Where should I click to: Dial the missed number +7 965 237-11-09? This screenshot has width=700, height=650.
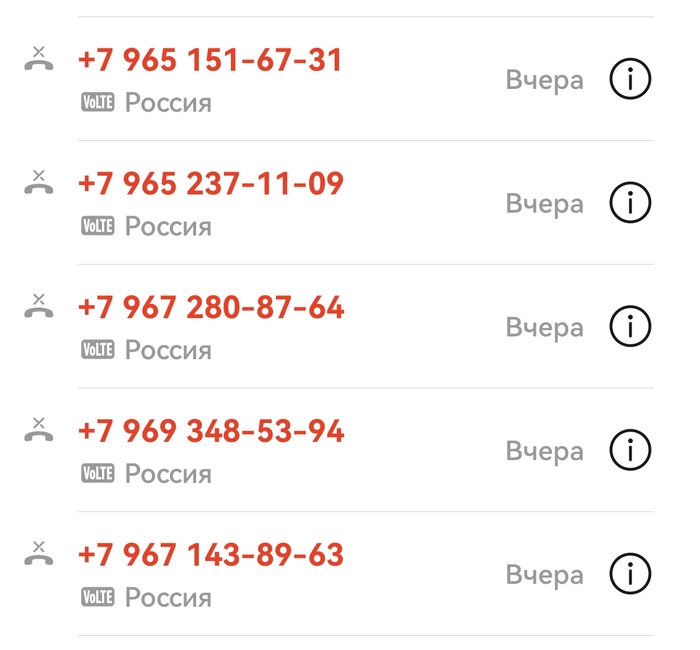(x=210, y=184)
